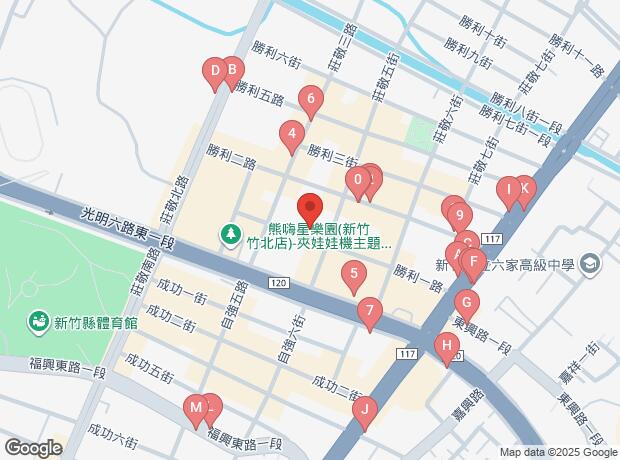Tap map pin I

510,189
